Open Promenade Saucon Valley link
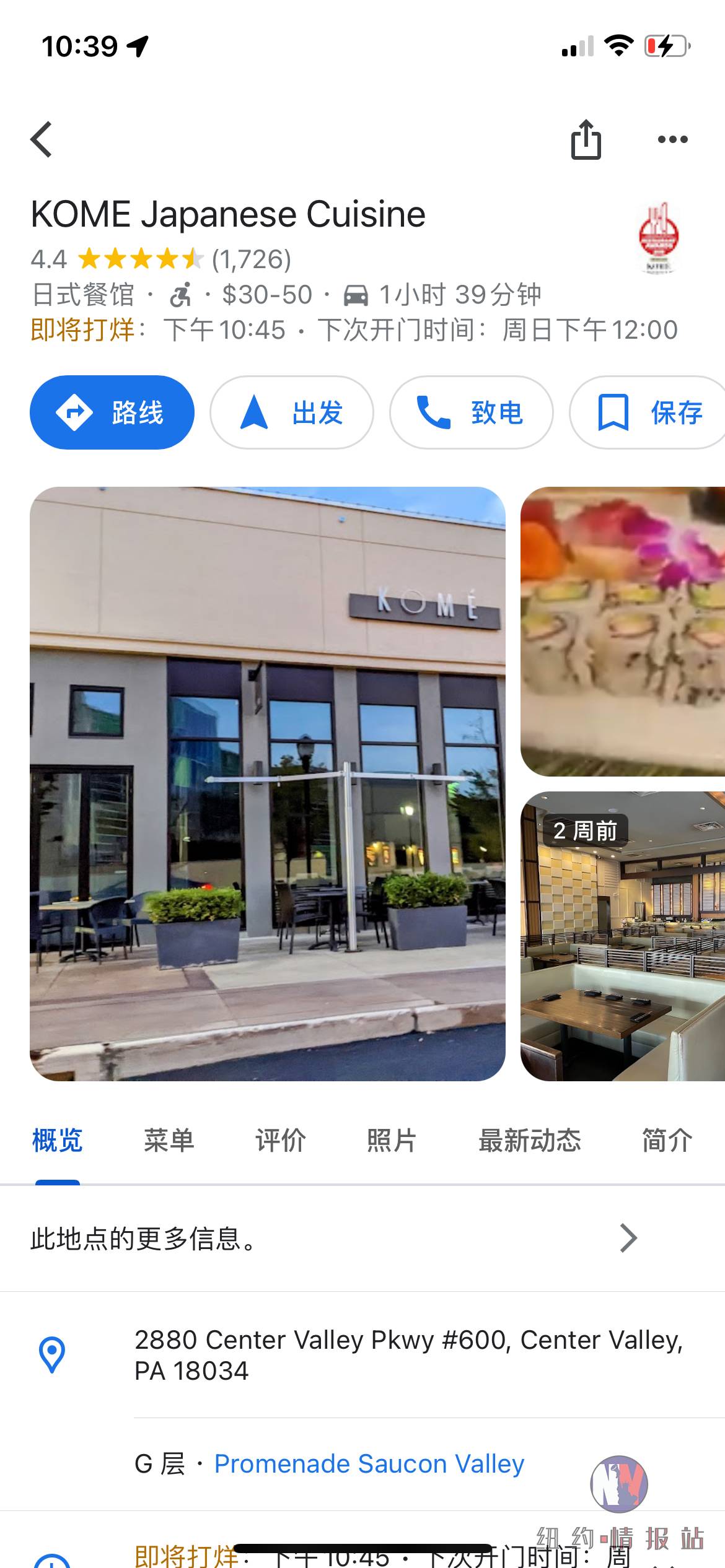 (x=369, y=1464)
